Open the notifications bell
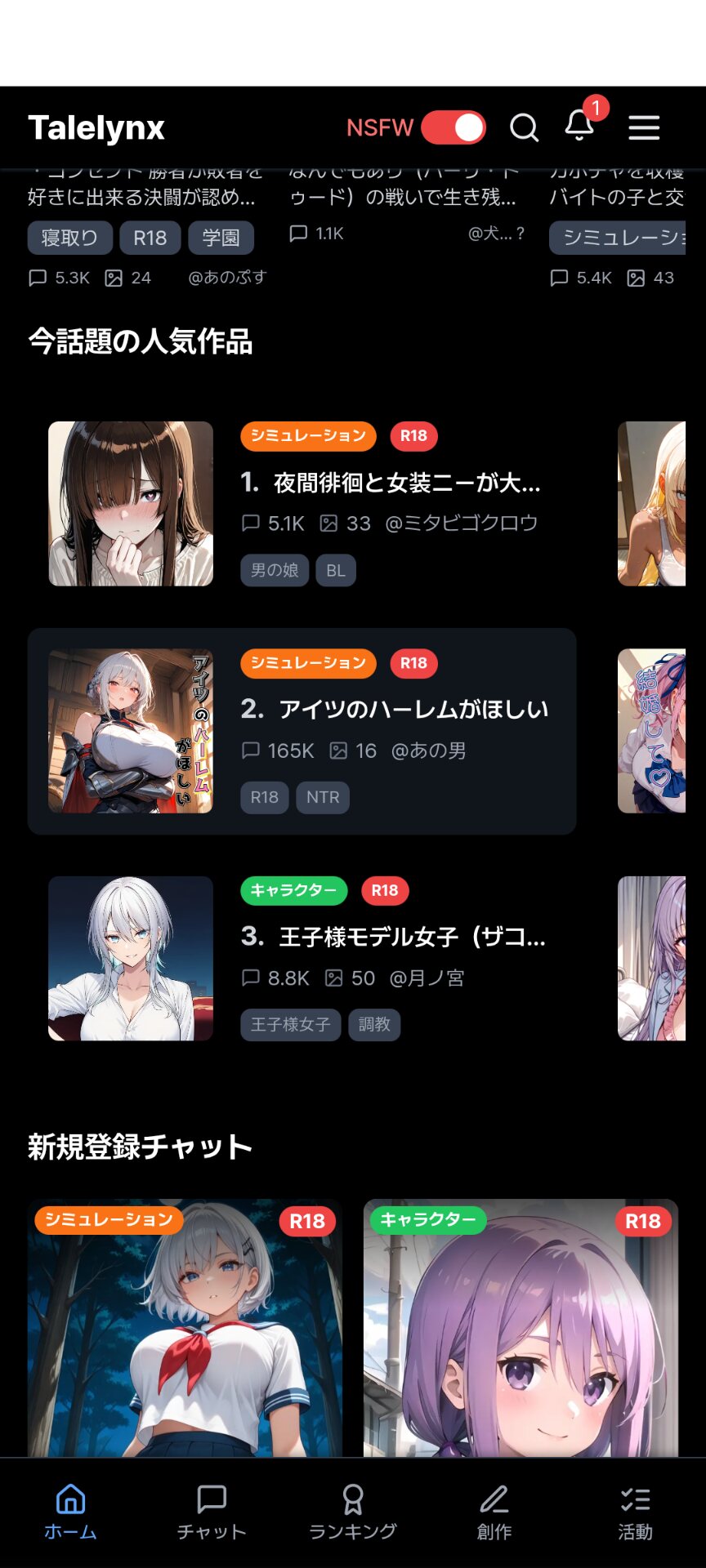The width and height of the screenshot is (706, 1568). 579,126
